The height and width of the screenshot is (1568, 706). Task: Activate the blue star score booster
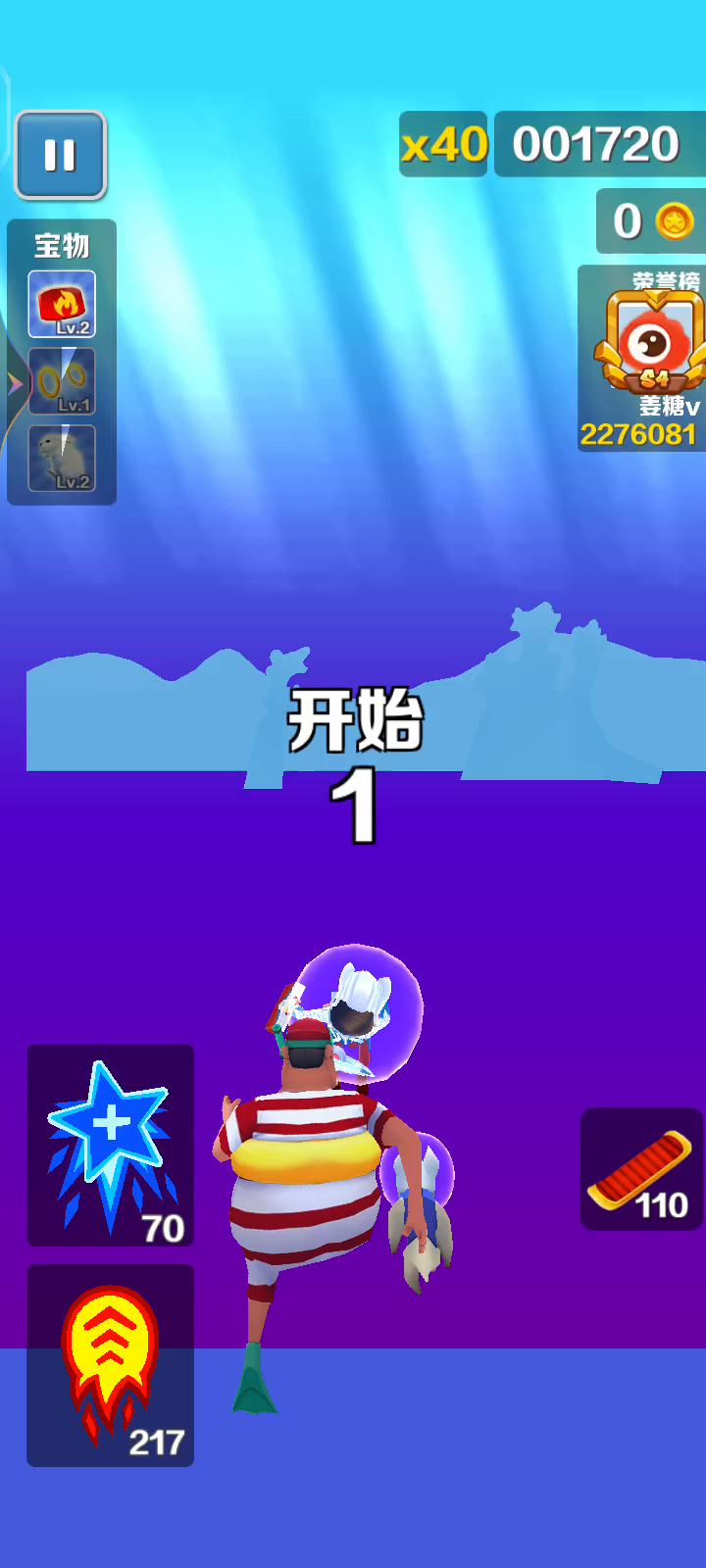coord(110,1145)
